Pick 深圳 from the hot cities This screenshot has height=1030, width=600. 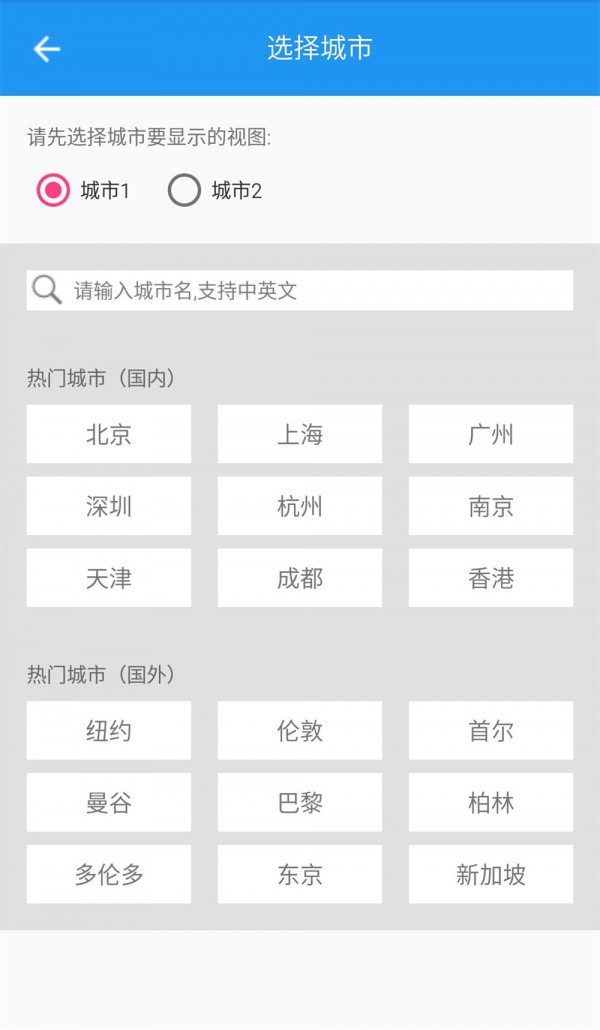click(x=109, y=506)
